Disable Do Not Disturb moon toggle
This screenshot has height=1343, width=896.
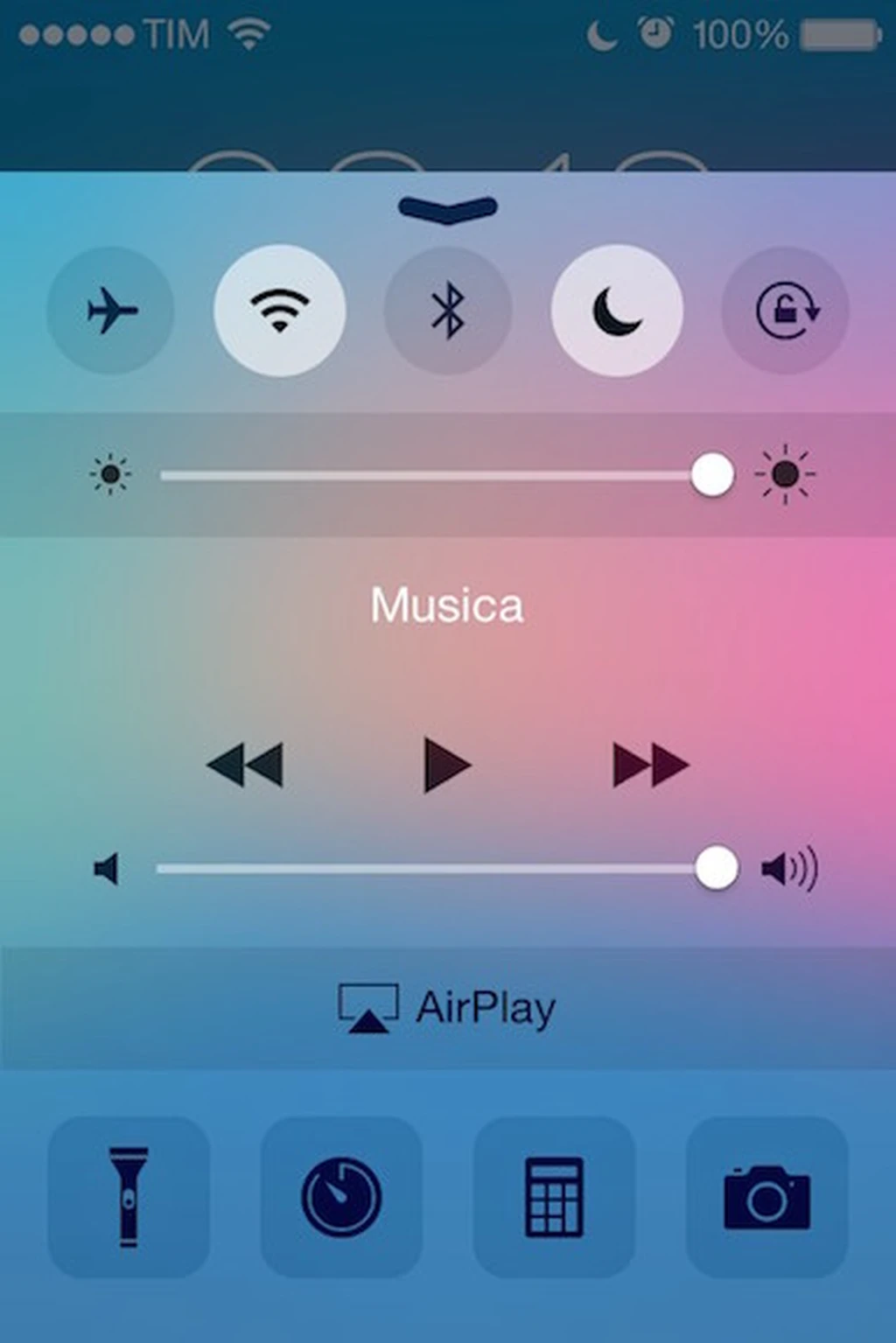click(617, 311)
